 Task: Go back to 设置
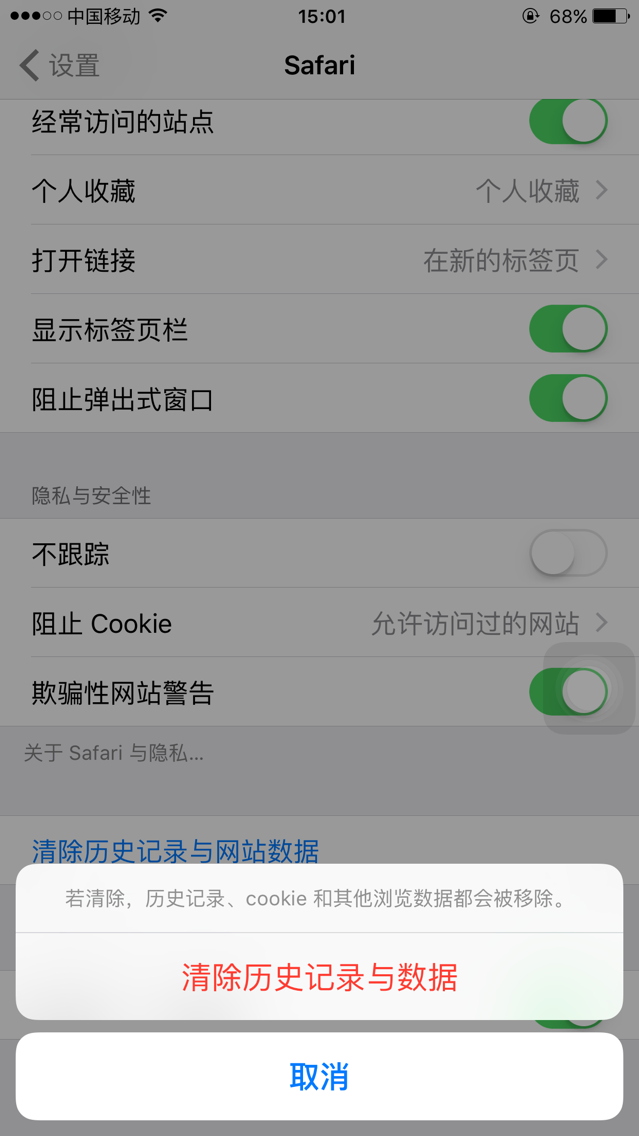pos(59,65)
